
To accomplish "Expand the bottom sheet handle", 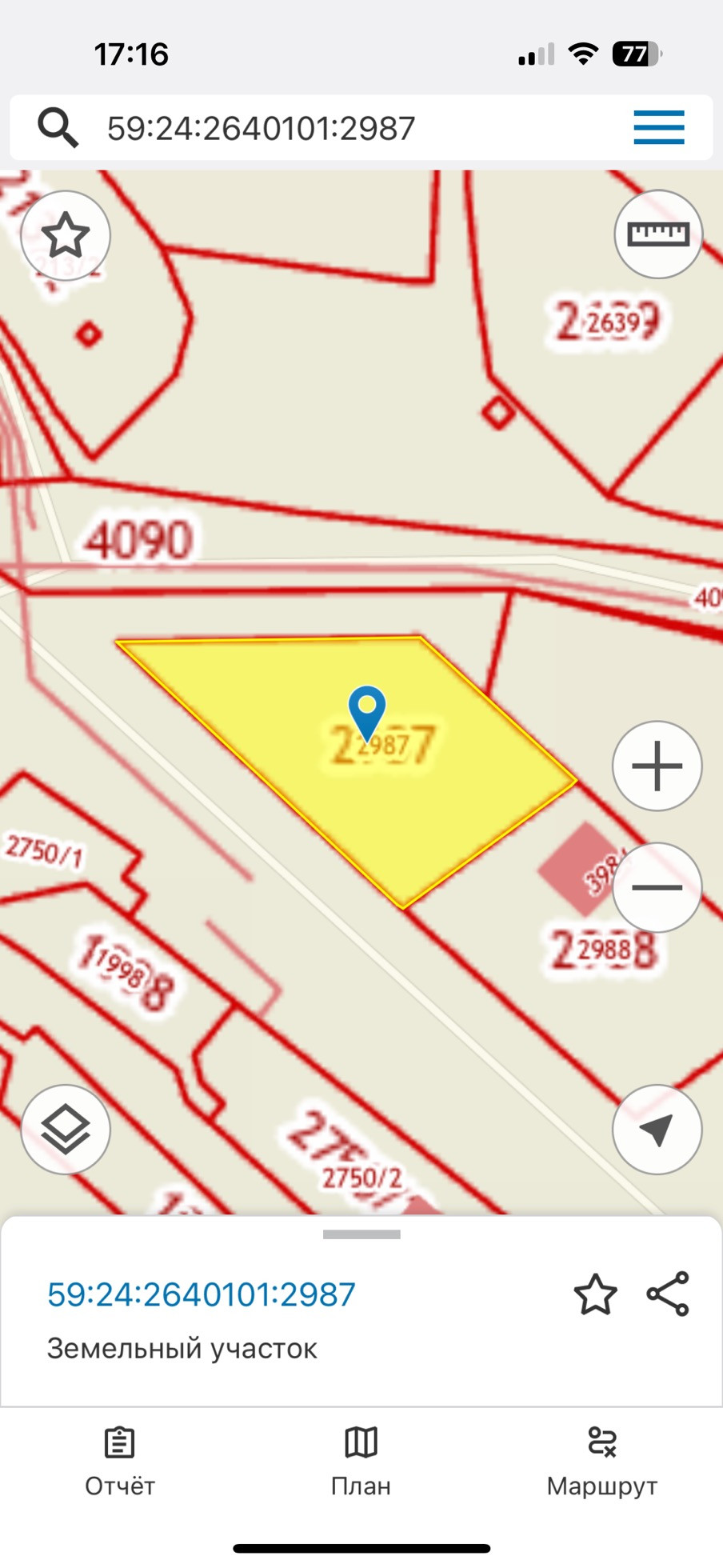I will pyautogui.click(x=361, y=1234).
